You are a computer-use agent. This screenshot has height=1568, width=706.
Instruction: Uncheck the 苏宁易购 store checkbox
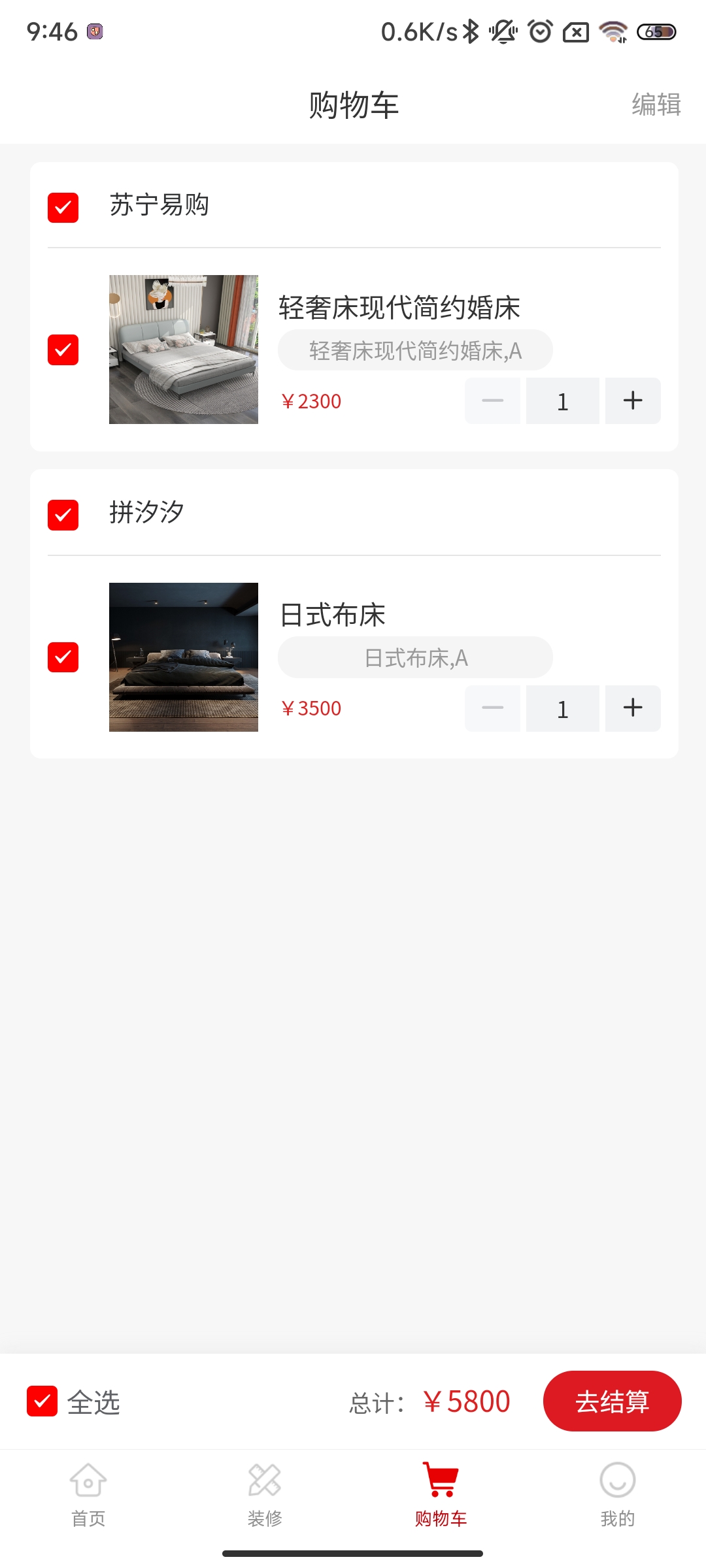coord(63,207)
